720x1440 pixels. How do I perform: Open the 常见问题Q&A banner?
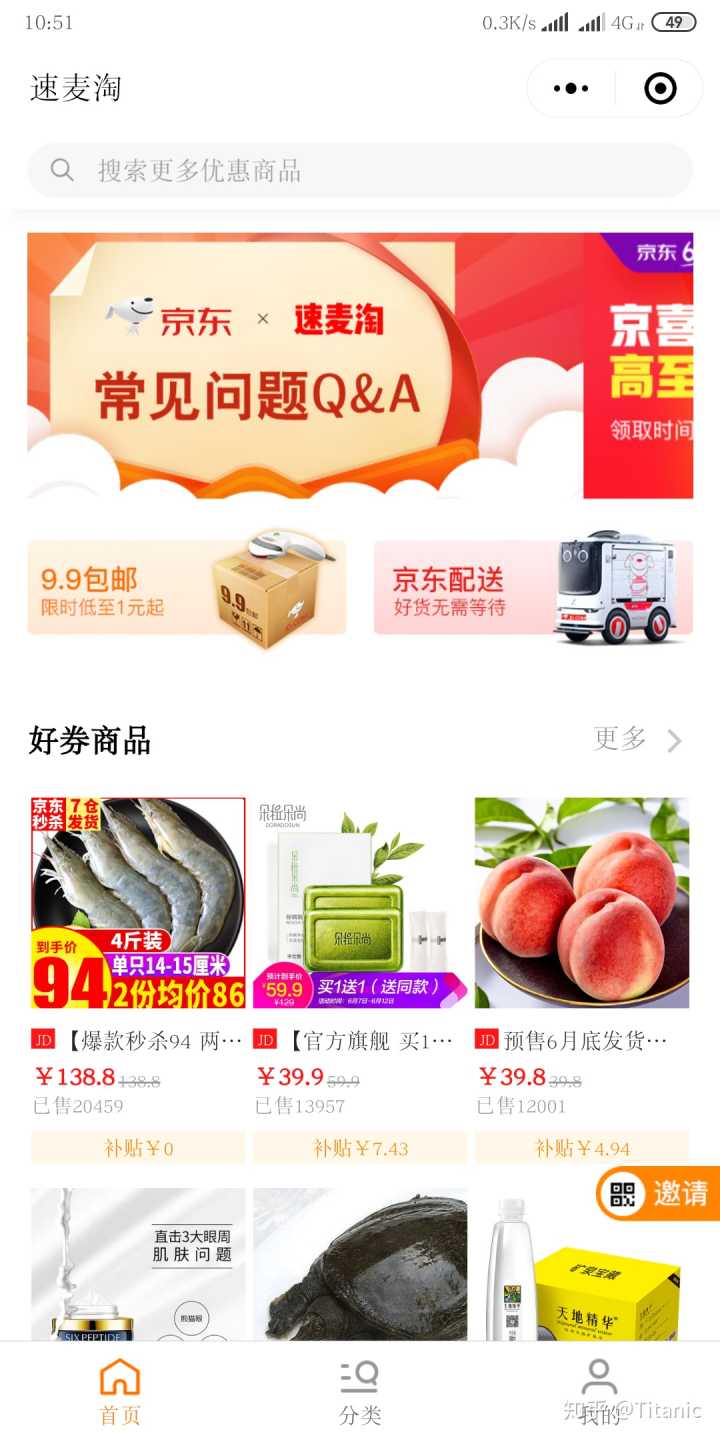click(305, 366)
